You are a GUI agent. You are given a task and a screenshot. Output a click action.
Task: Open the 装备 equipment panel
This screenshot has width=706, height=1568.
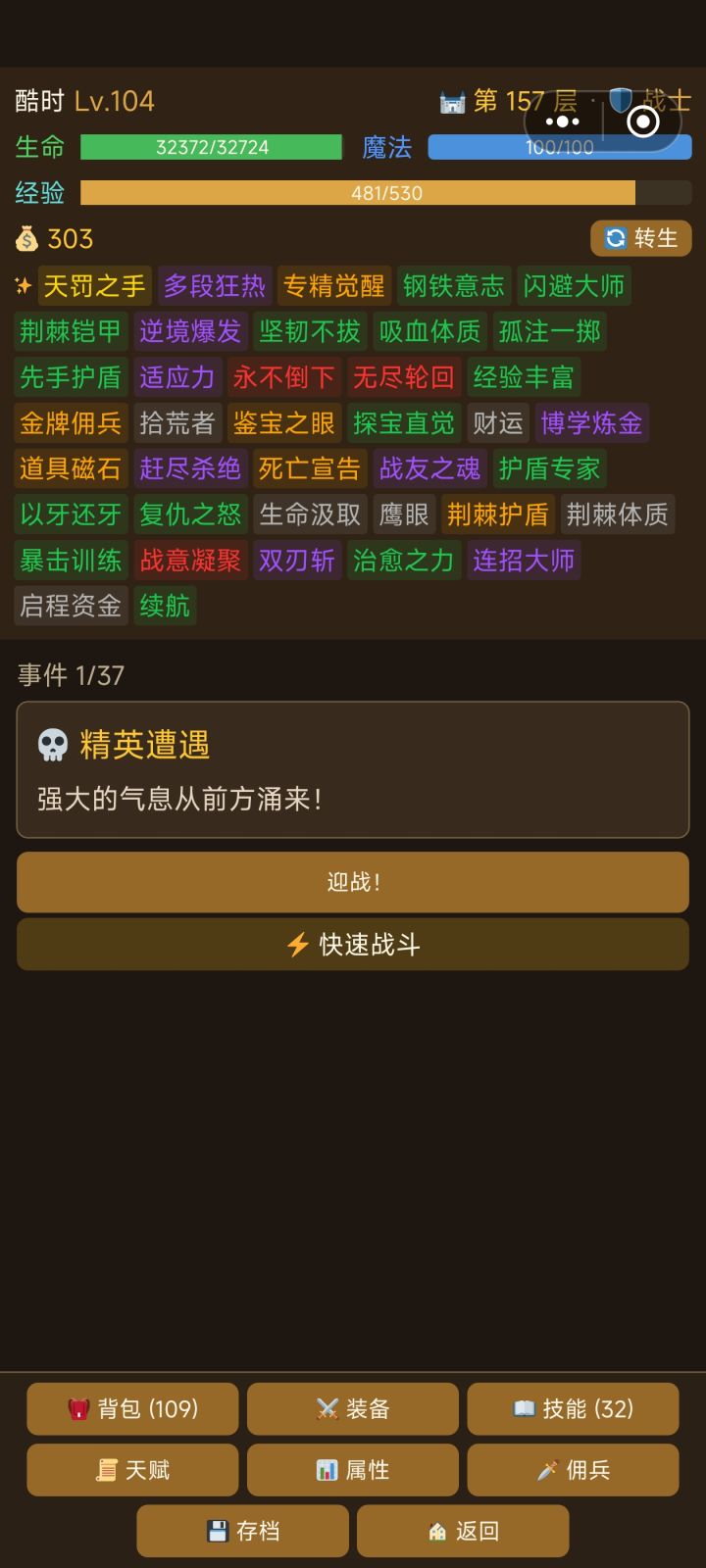pos(353,1409)
